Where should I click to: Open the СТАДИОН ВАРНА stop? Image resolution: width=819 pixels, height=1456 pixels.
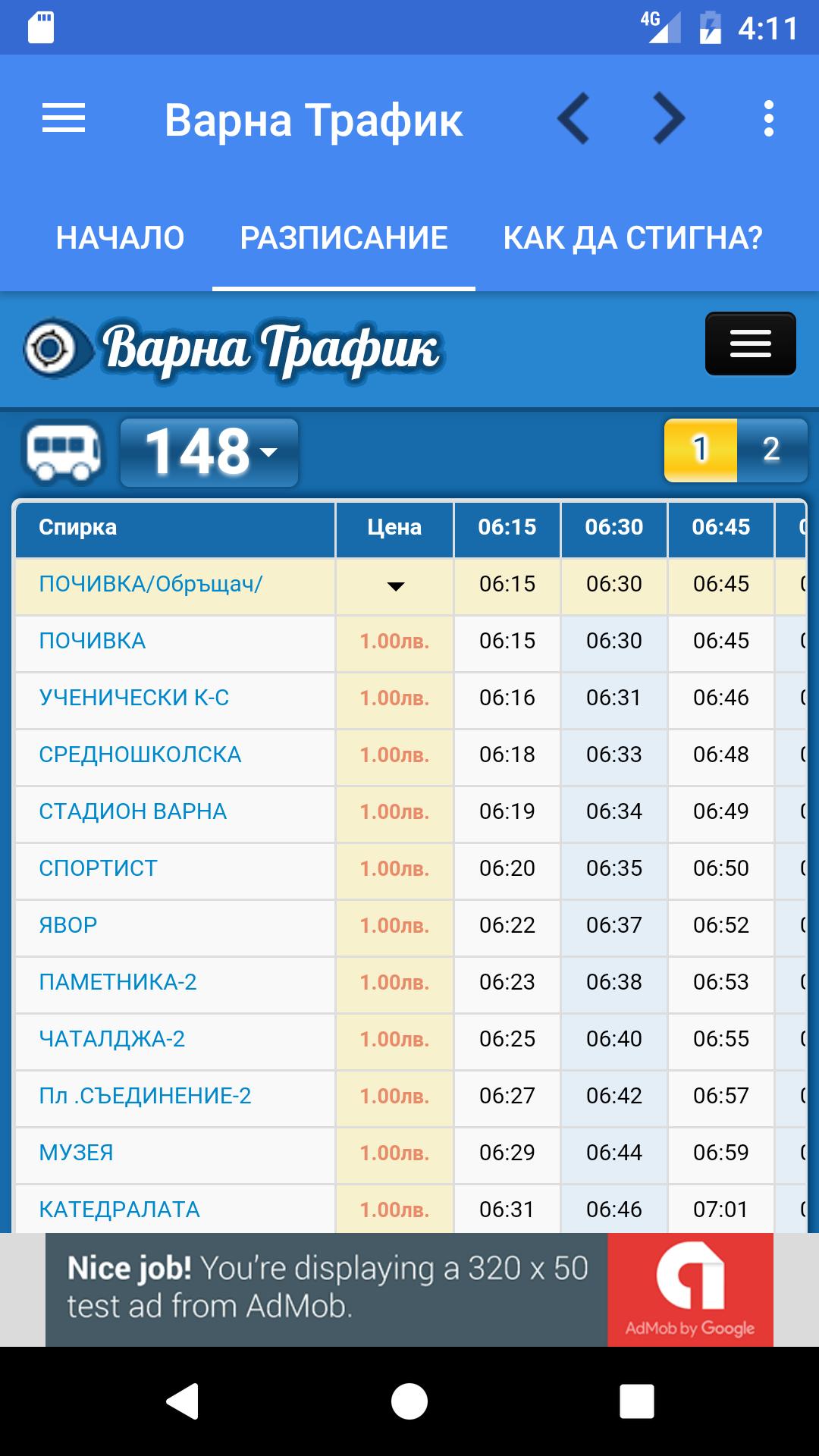tap(133, 811)
